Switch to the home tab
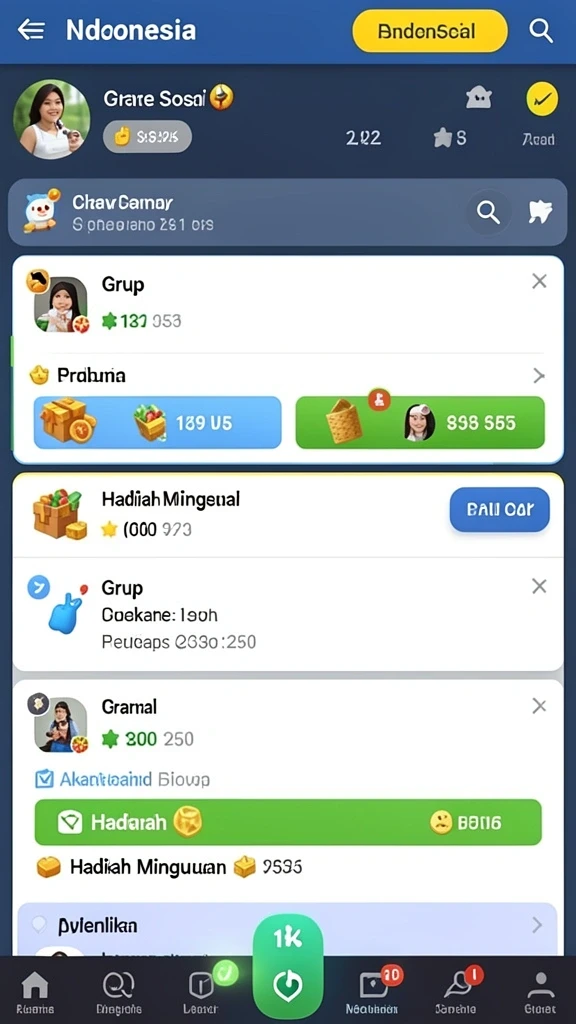 [35, 993]
